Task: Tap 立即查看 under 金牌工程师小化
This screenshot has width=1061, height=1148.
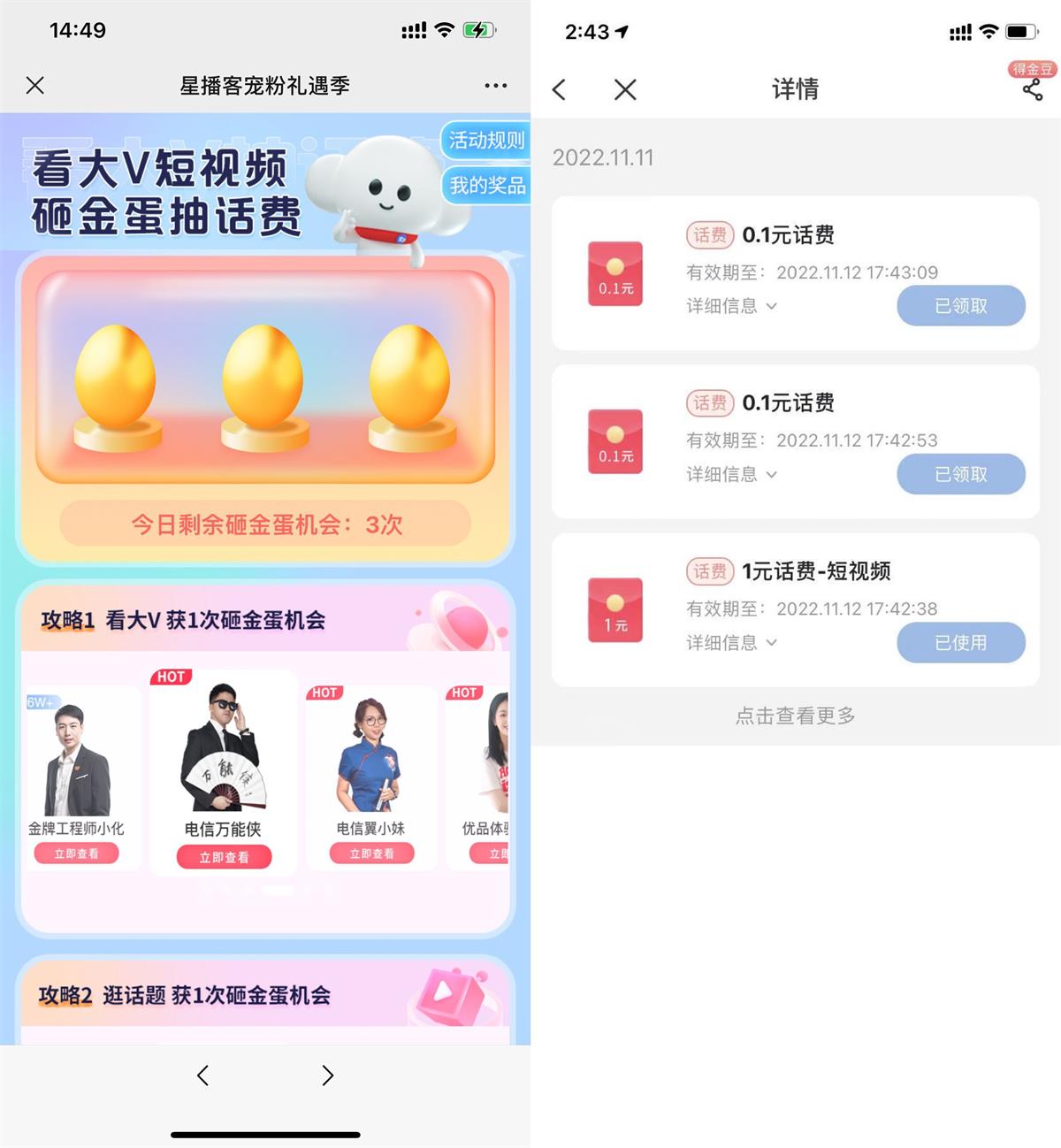Action: click(x=76, y=853)
